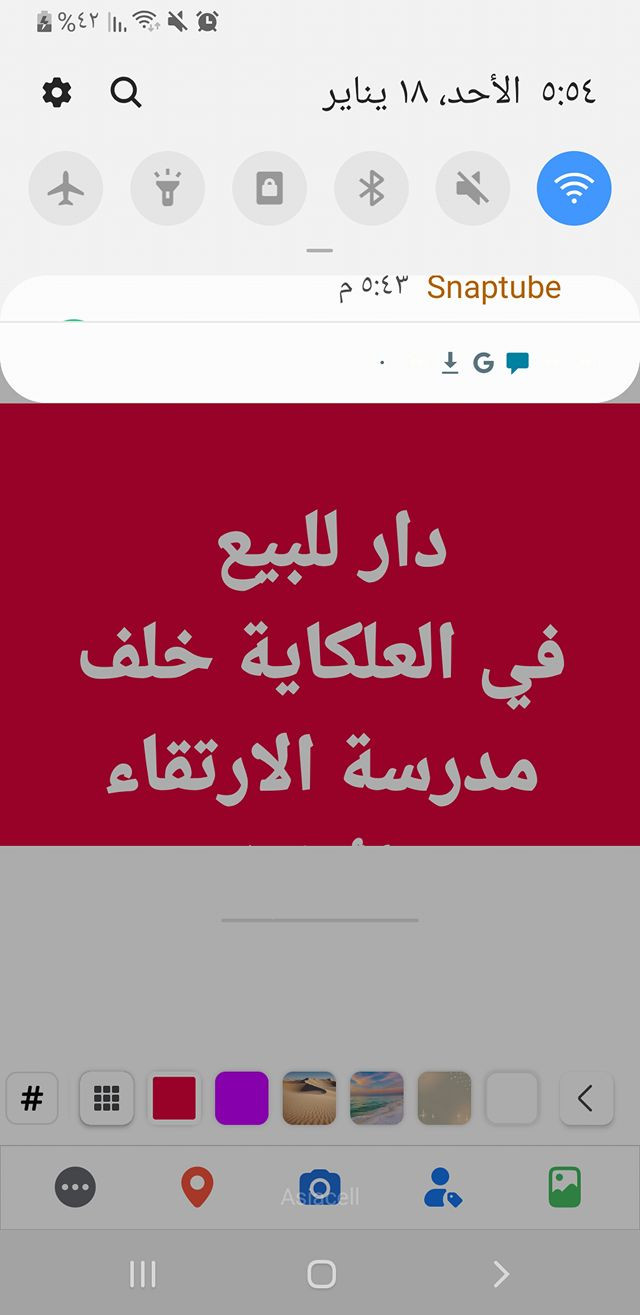Select the hashtag button
This screenshot has height=1315, width=640.
click(32, 1099)
